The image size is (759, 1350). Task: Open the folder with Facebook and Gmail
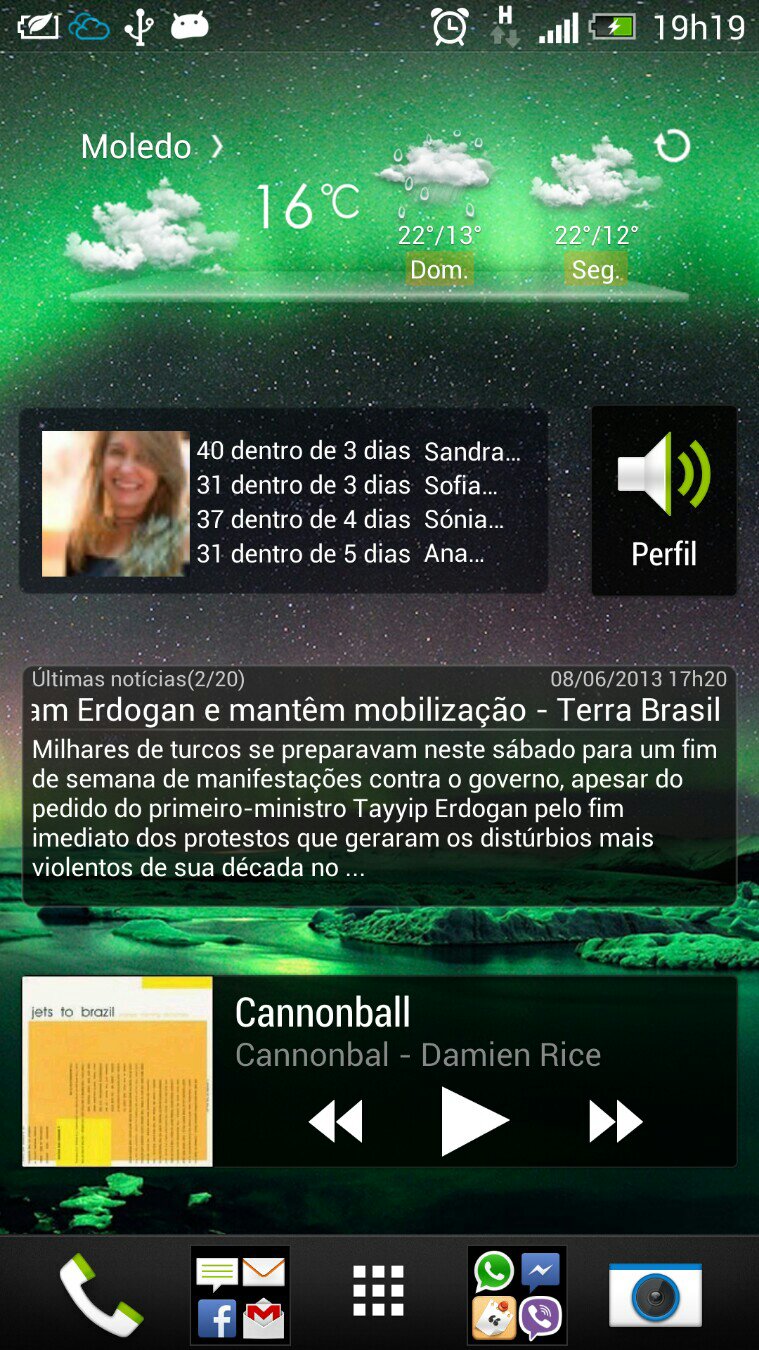[240, 1295]
